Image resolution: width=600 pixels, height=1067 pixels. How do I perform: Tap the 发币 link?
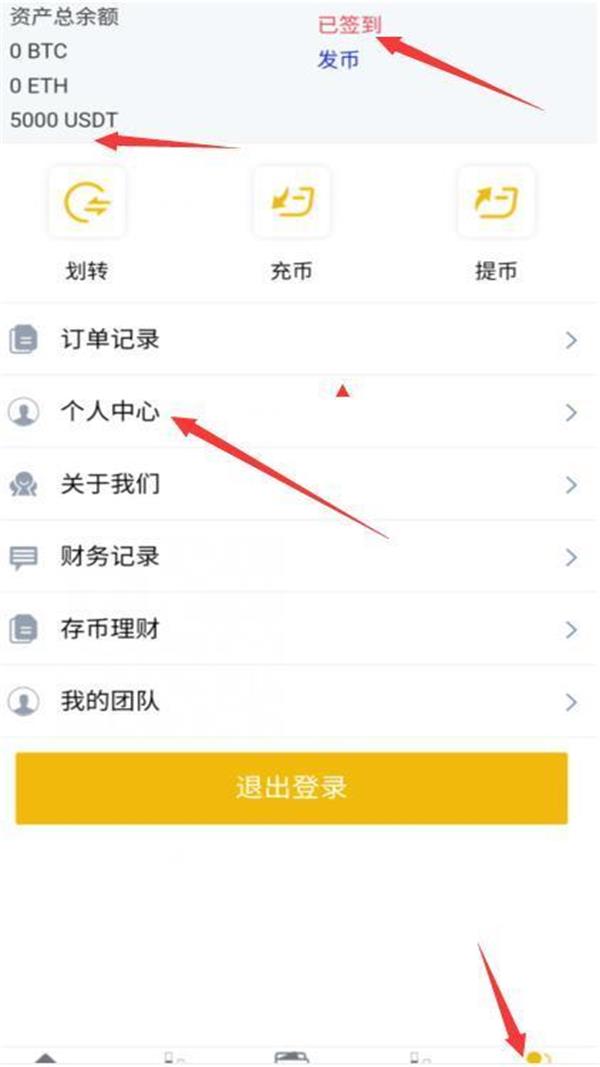click(338, 60)
